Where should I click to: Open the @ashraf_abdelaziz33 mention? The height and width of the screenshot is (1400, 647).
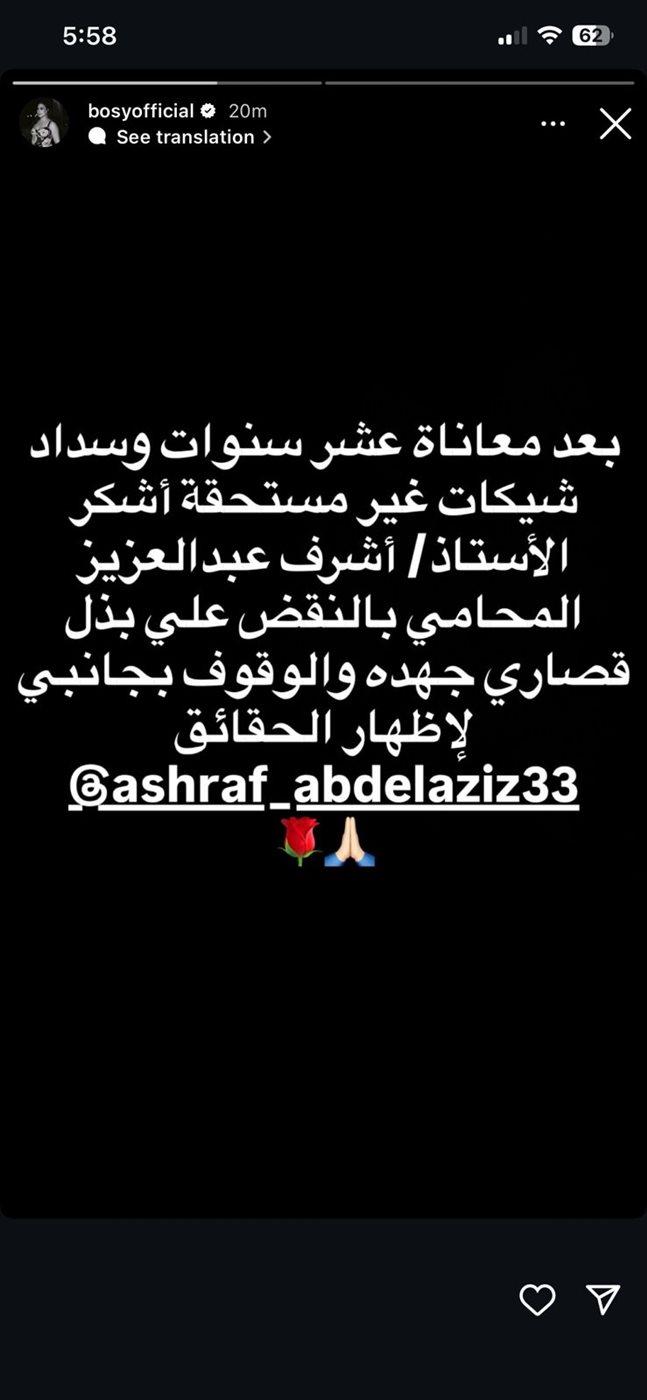(324, 787)
